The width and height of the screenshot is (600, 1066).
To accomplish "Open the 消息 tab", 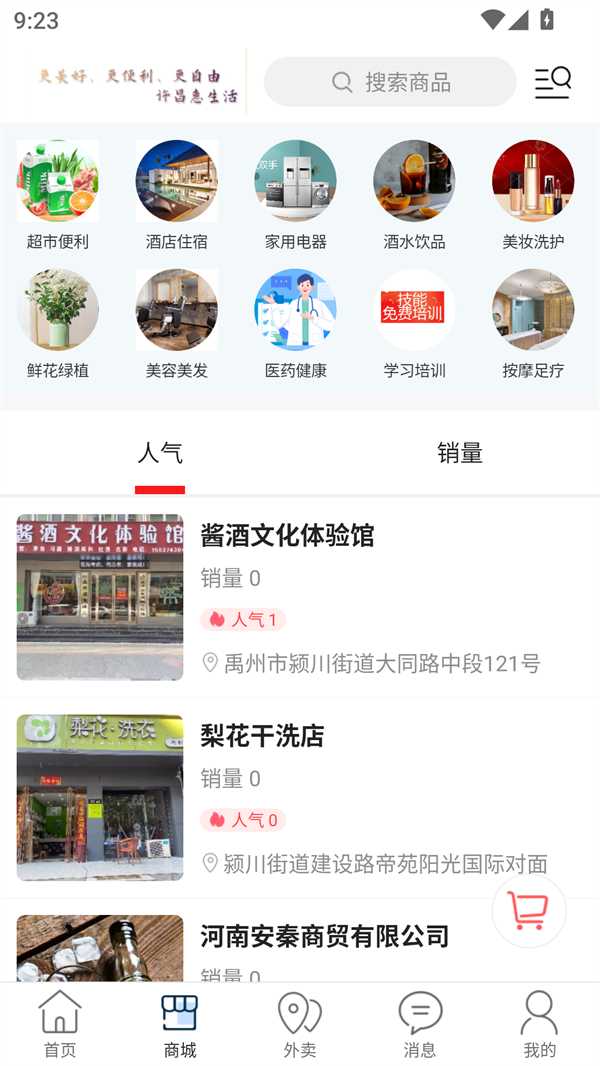I will pos(420,1024).
